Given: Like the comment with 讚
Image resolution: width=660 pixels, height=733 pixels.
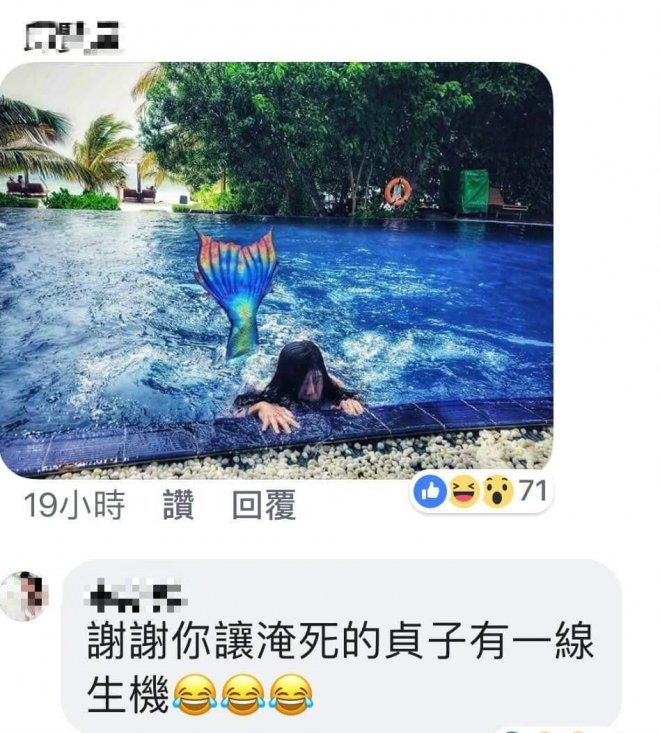Looking at the screenshot, I should (x=177, y=507).
